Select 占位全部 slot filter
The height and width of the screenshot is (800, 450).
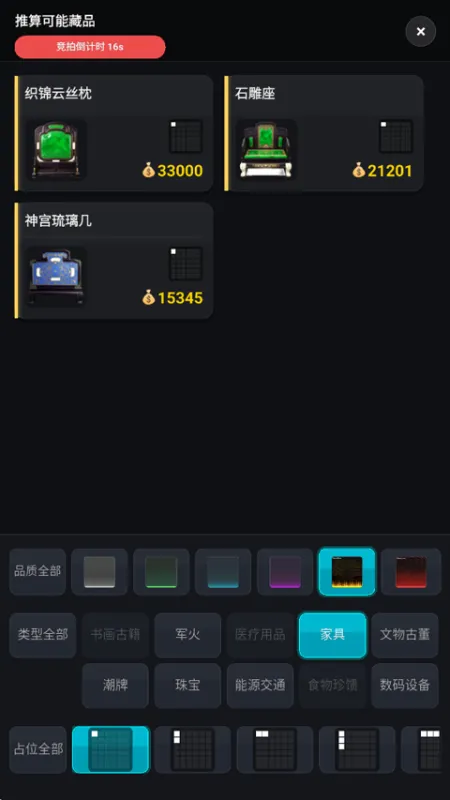(38, 750)
